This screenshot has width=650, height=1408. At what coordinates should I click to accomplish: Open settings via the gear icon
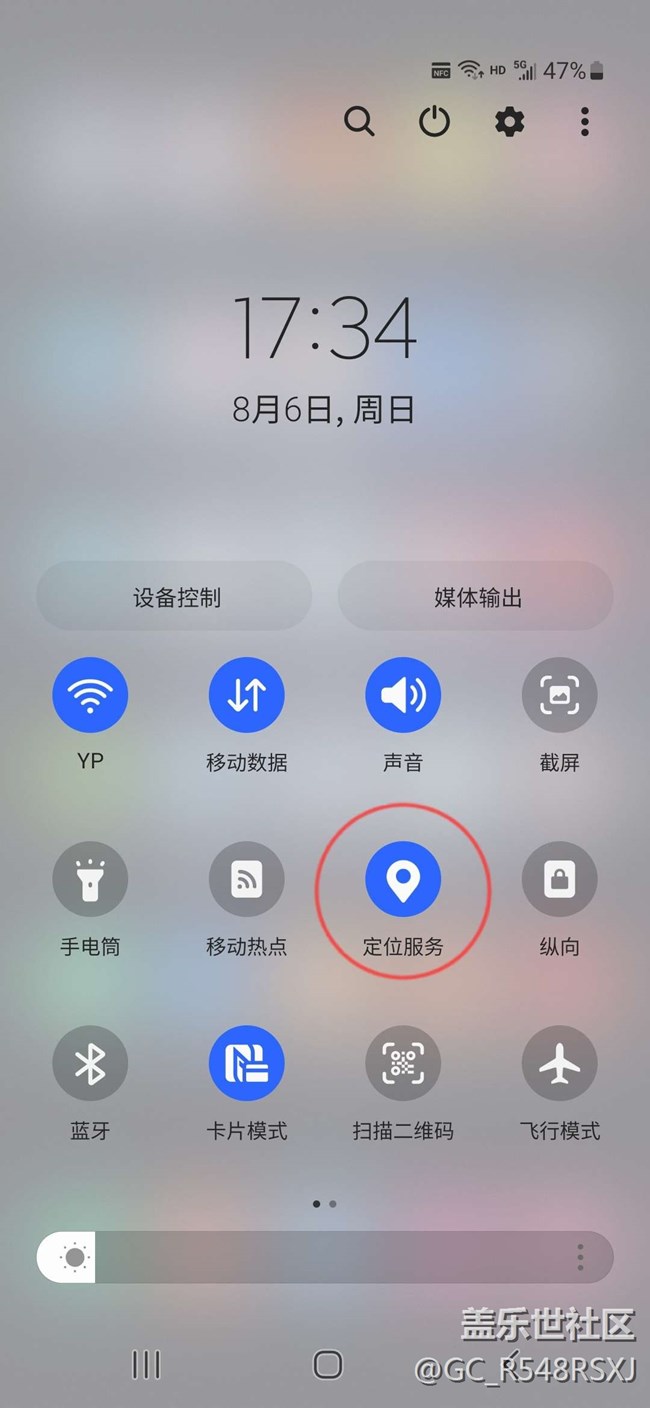pos(510,122)
